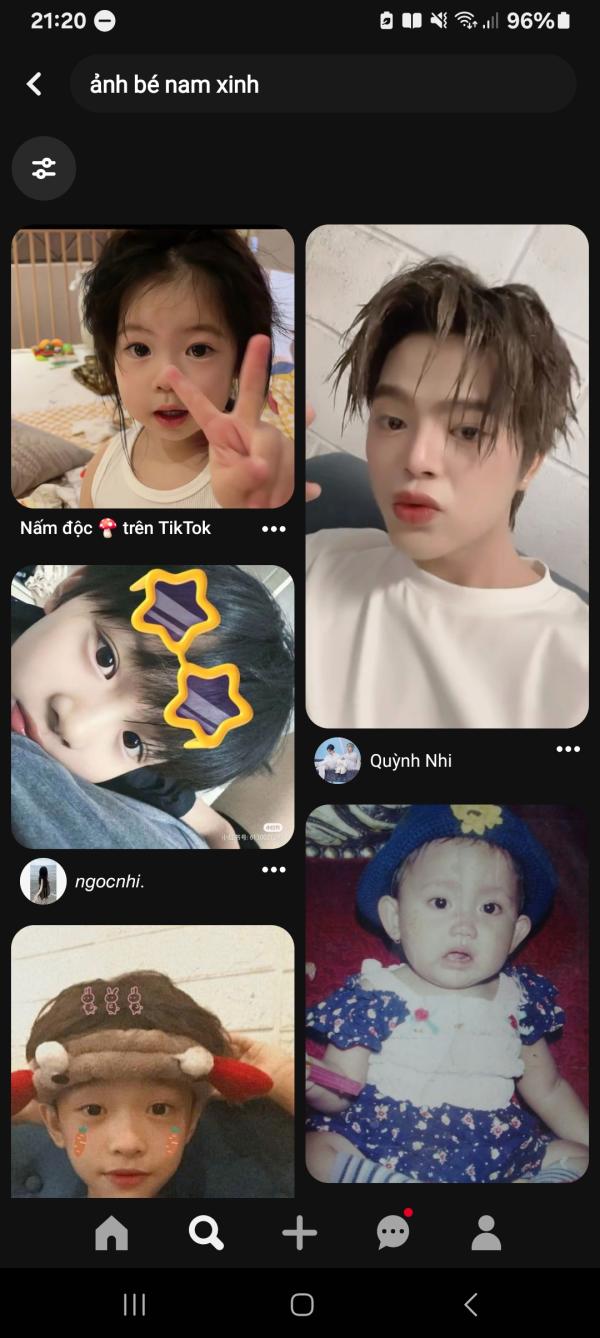Go to the Profile tab
This screenshot has width=600, height=1338.
click(486, 1233)
